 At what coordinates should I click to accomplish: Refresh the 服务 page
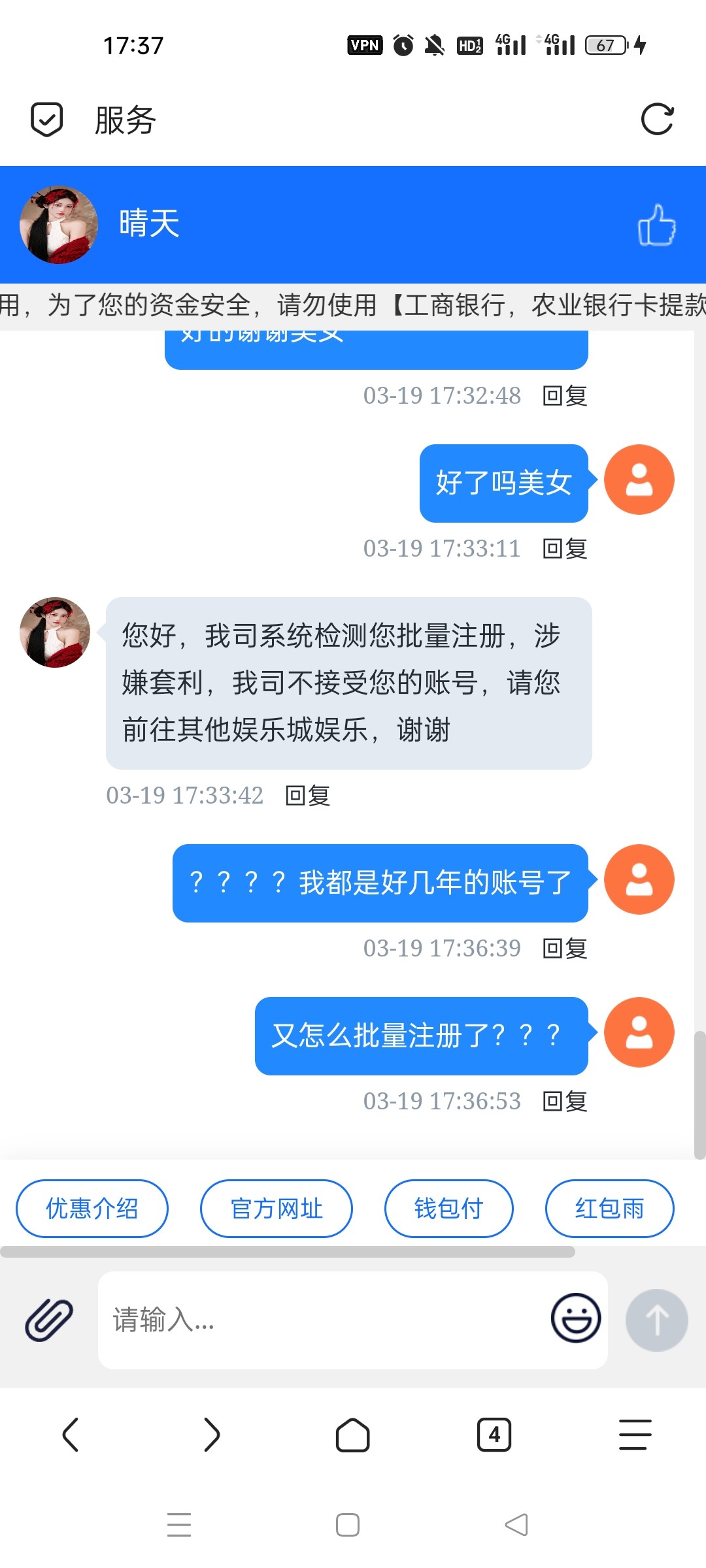click(x=657, y=120)
